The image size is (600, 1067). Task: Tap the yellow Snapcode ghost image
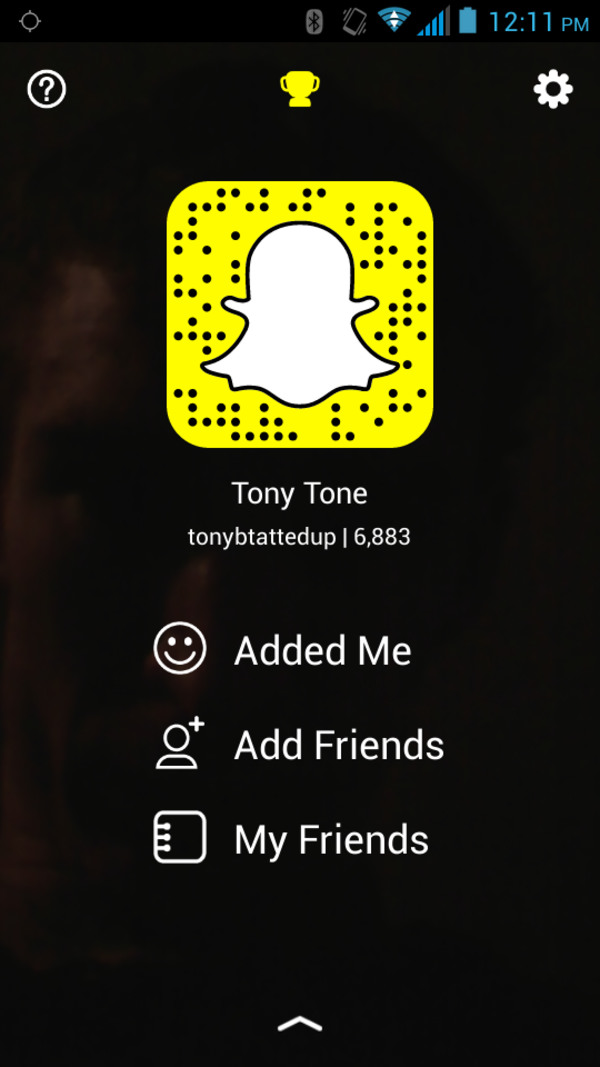tap(300, 314)
